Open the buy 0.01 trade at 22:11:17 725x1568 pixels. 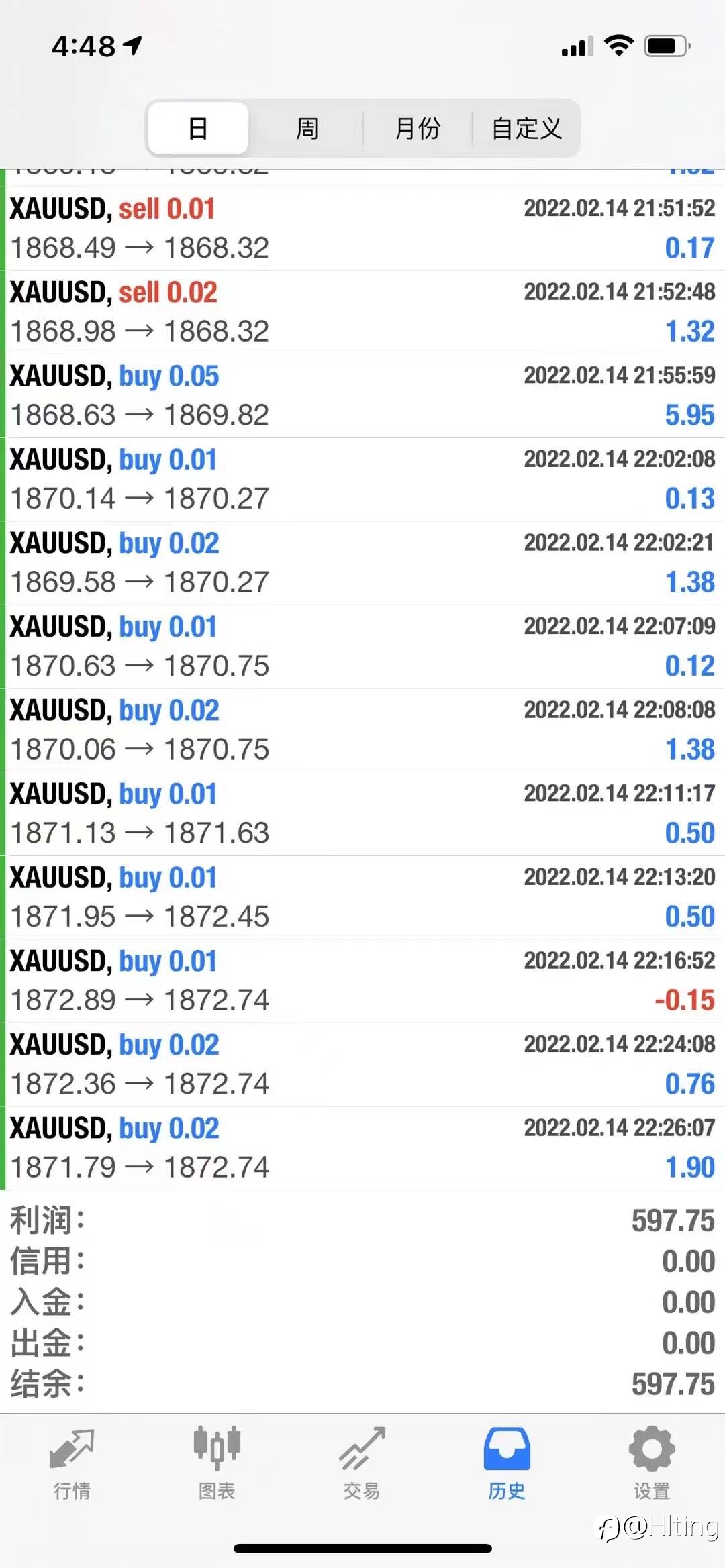point(362,814)
